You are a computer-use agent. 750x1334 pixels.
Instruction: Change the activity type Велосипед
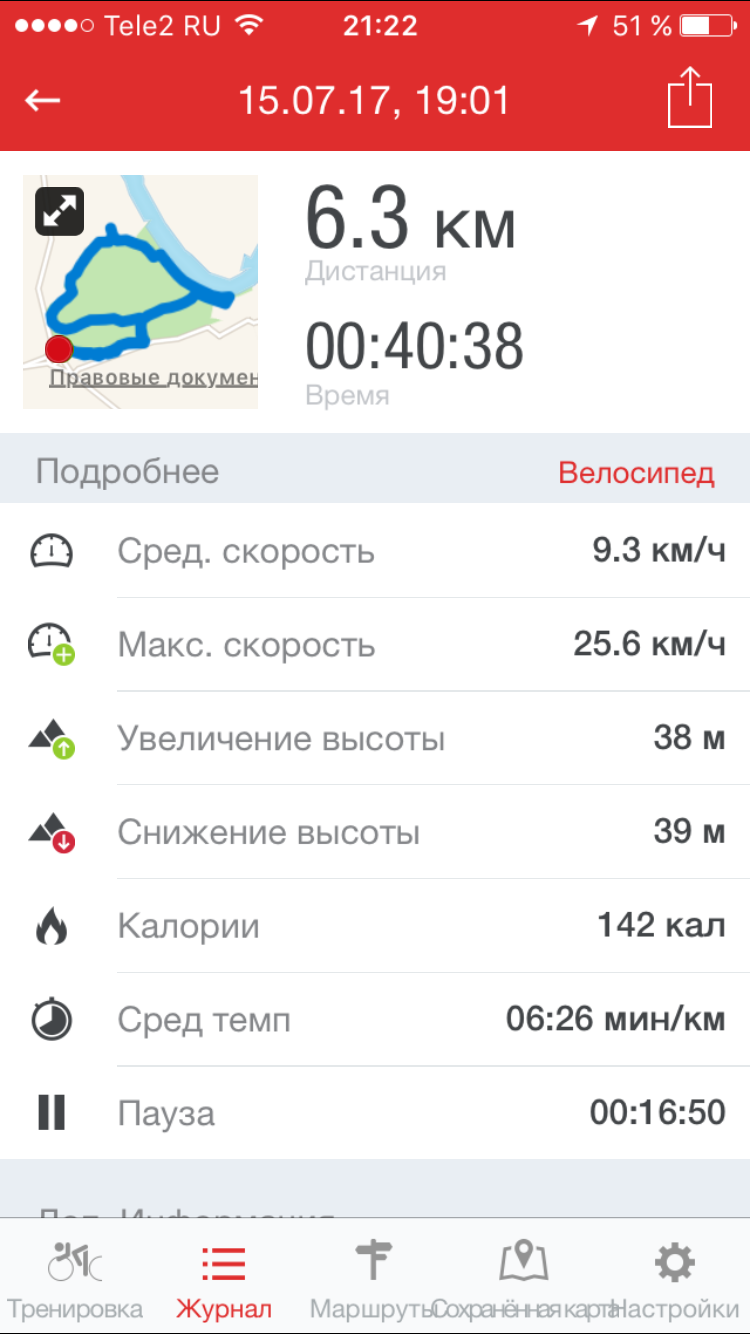(x=636, y=472)
